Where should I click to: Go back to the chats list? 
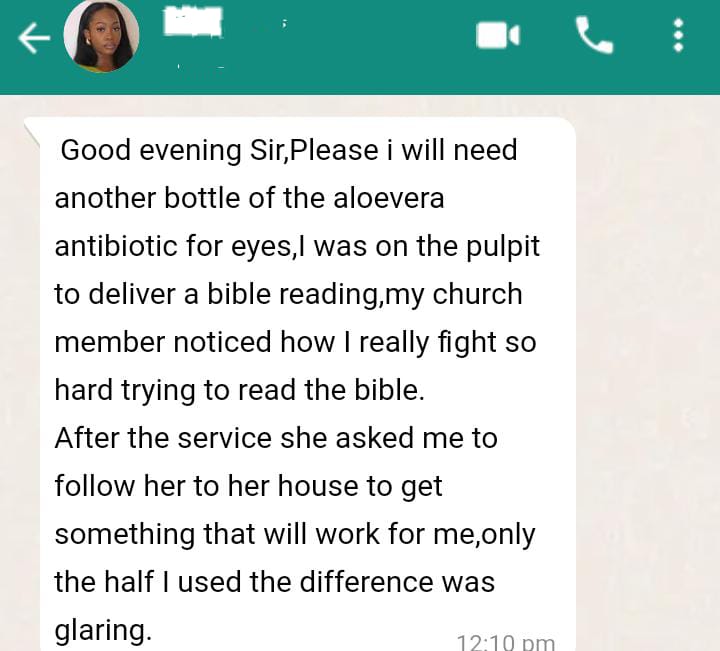[x=34, y=37]
